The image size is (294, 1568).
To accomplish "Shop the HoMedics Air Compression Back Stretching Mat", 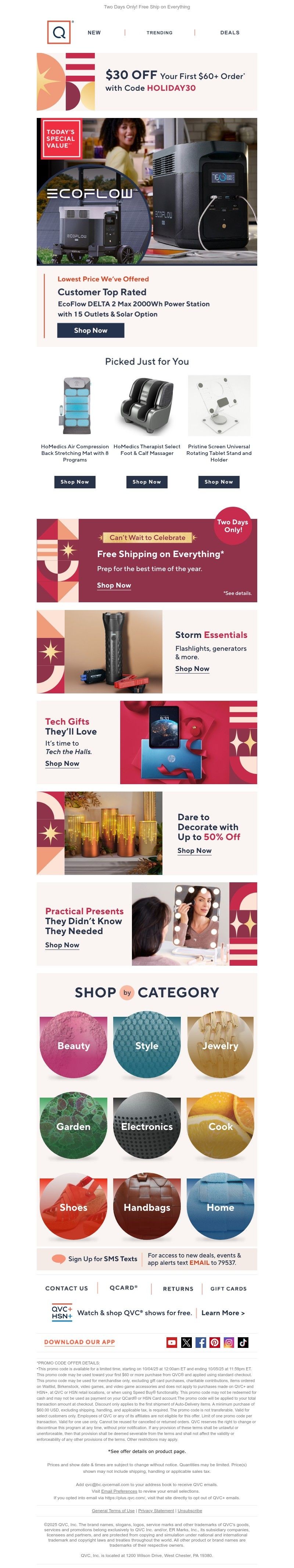I will point(75,481).
